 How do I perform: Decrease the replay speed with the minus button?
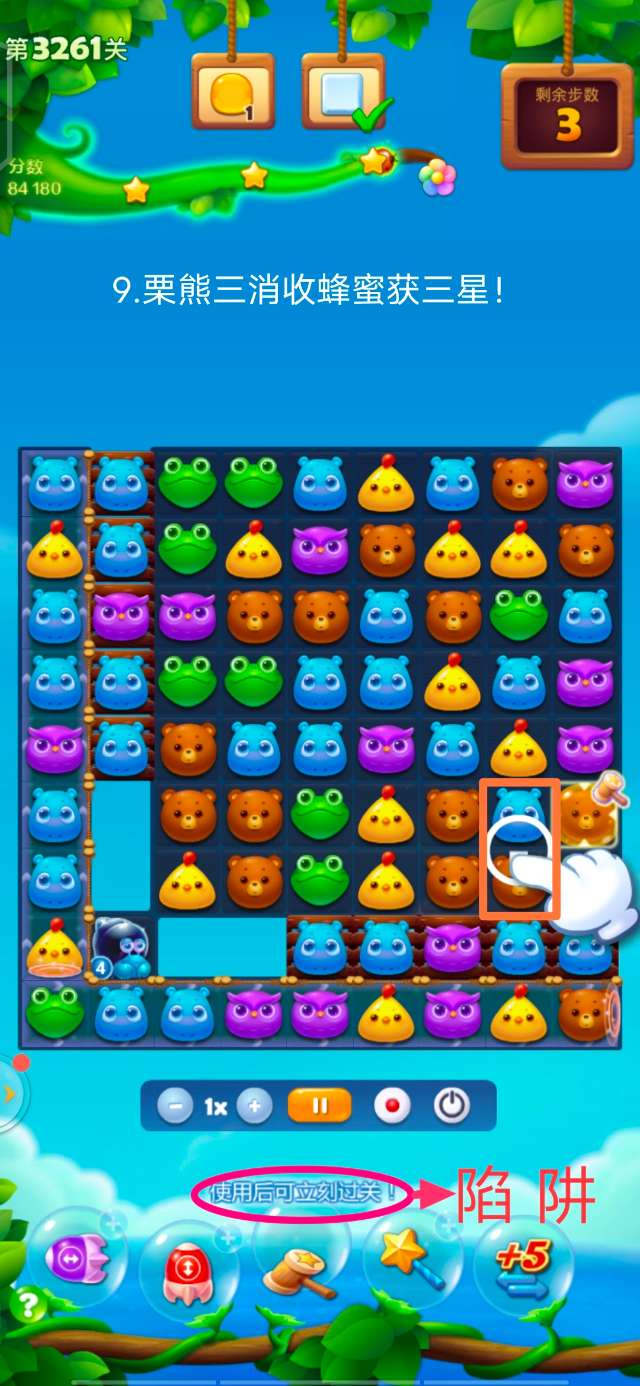[x=176, y=1107]
